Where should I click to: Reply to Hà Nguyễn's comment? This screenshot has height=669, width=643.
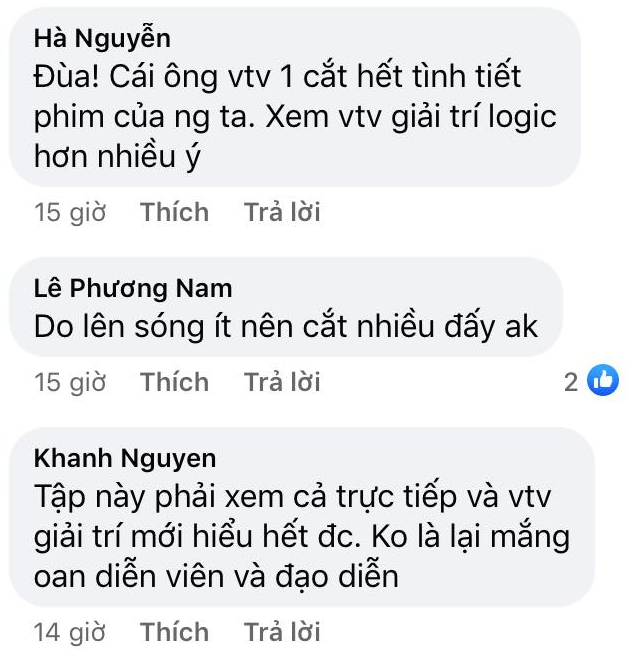pos(282,212)
